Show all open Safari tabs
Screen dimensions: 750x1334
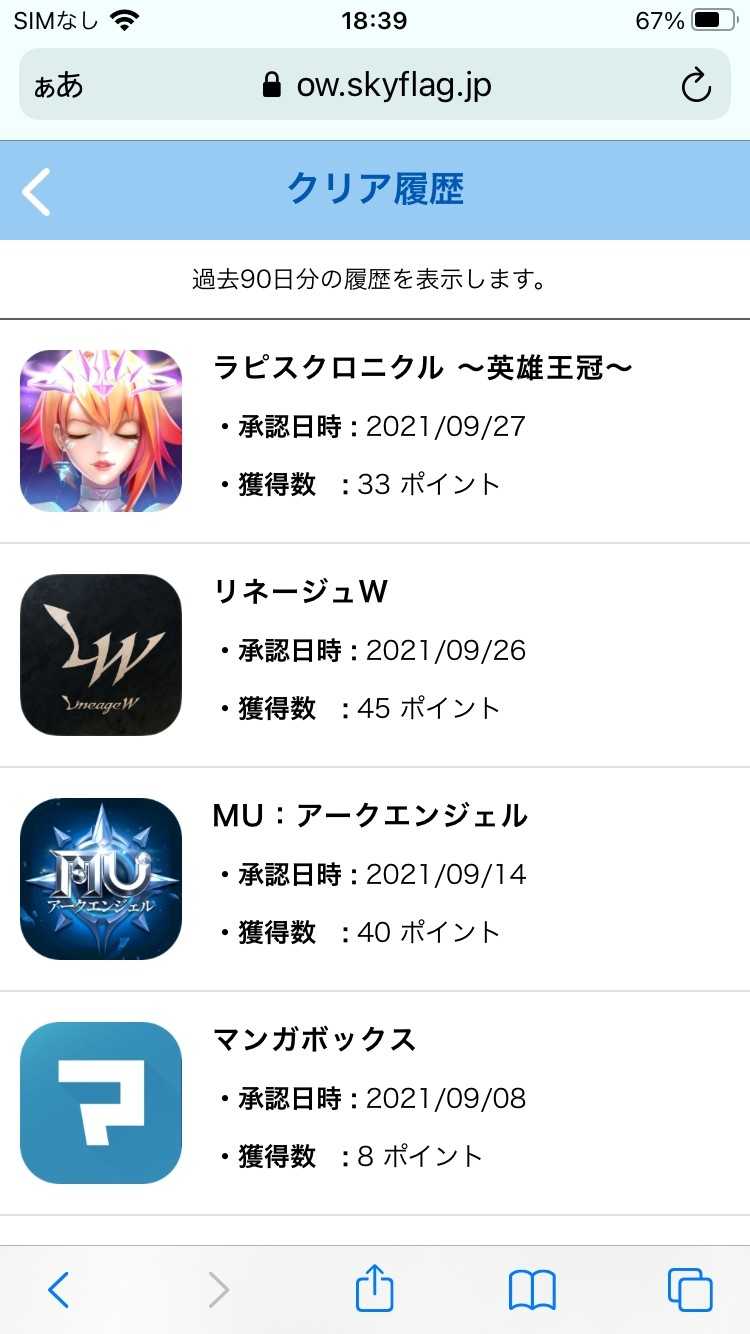point(690,1290)
